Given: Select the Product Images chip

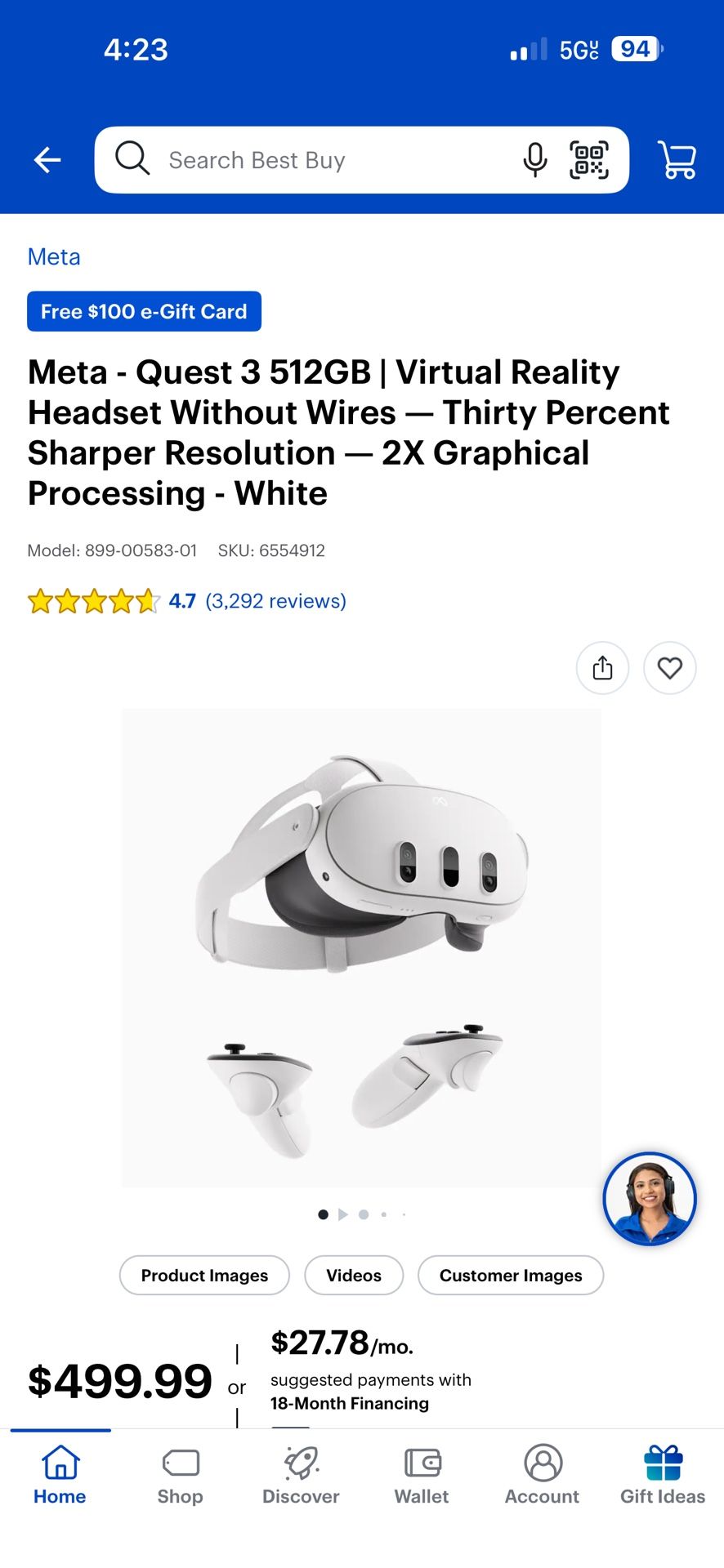Looking at the screenshot, I should [x=204, y=1275].
